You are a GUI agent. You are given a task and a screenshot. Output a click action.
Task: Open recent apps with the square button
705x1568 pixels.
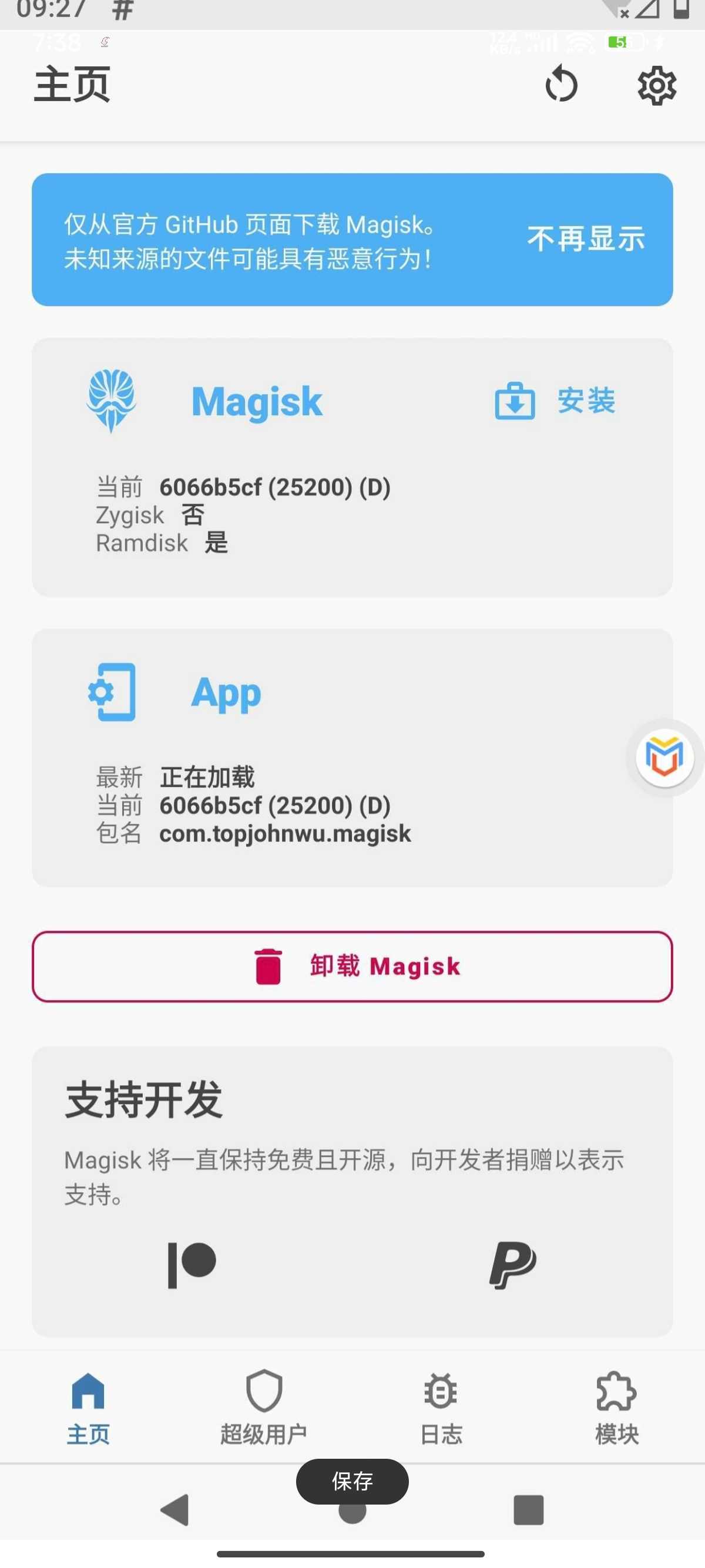pos(528,1510)
